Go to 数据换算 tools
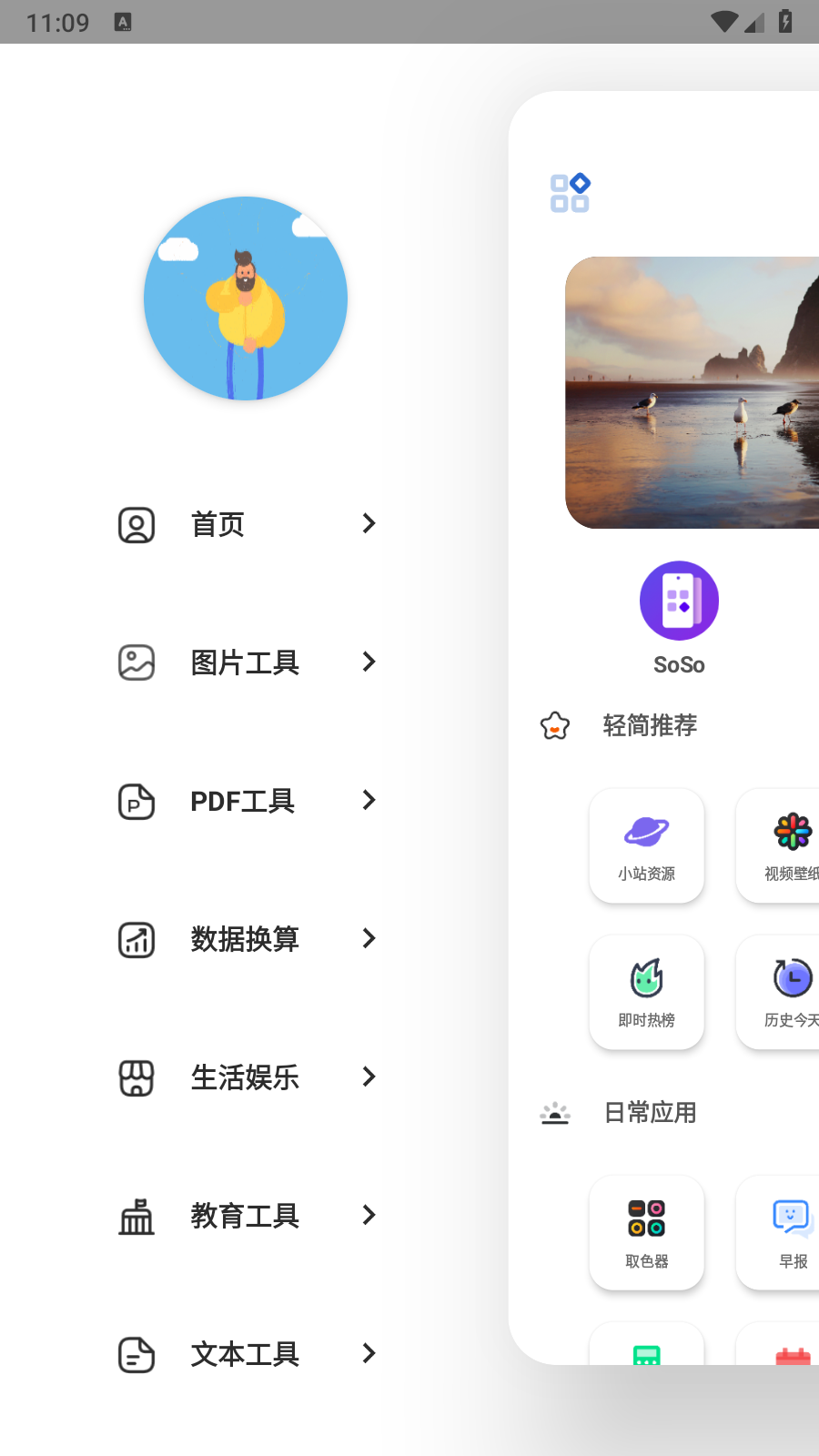This screenshot has width=819, height=1456. 246,939
